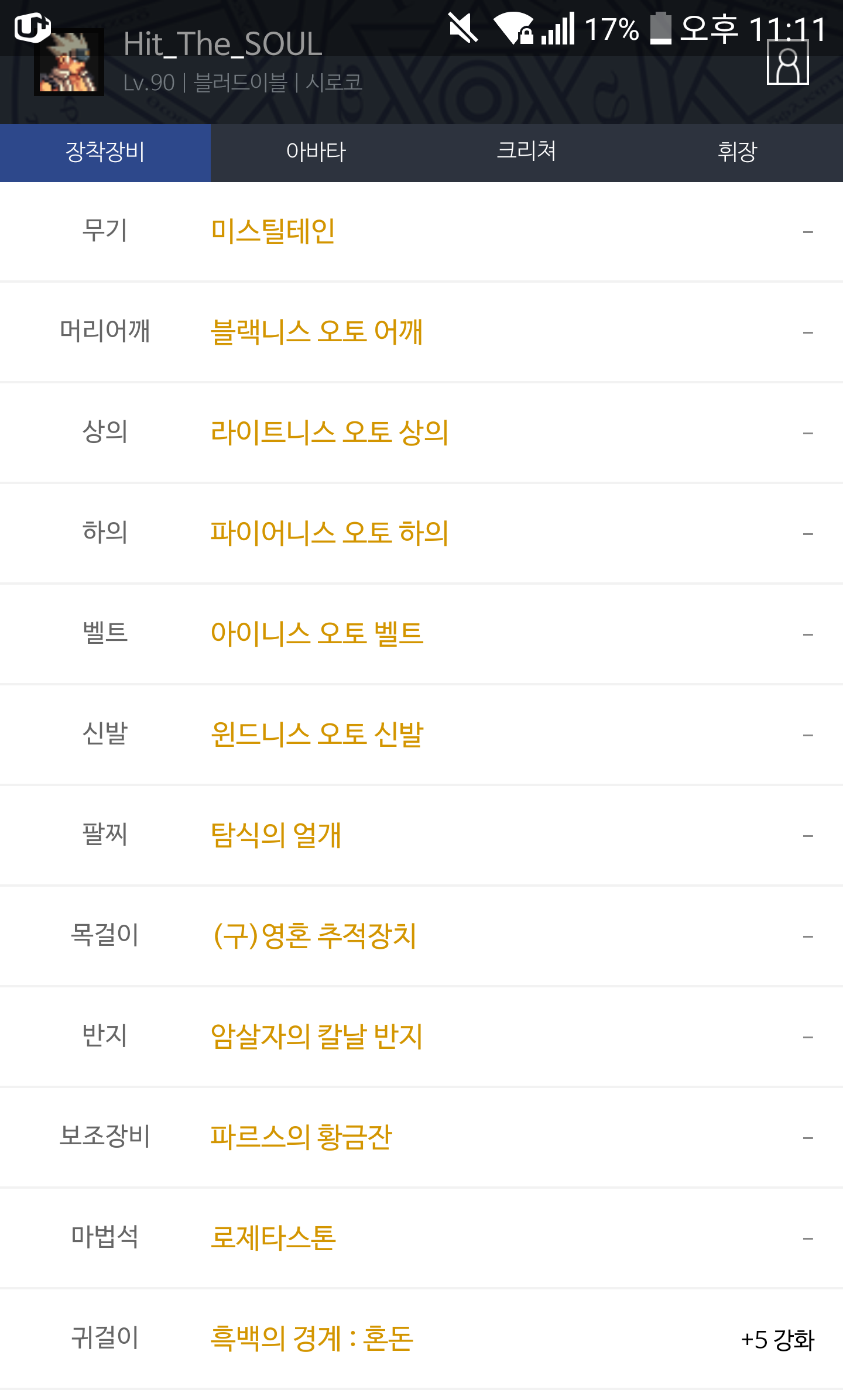The image size is (843, 1400).
Task: View bracelet item 탐식의 얼개
Action: tap(275, 836)
